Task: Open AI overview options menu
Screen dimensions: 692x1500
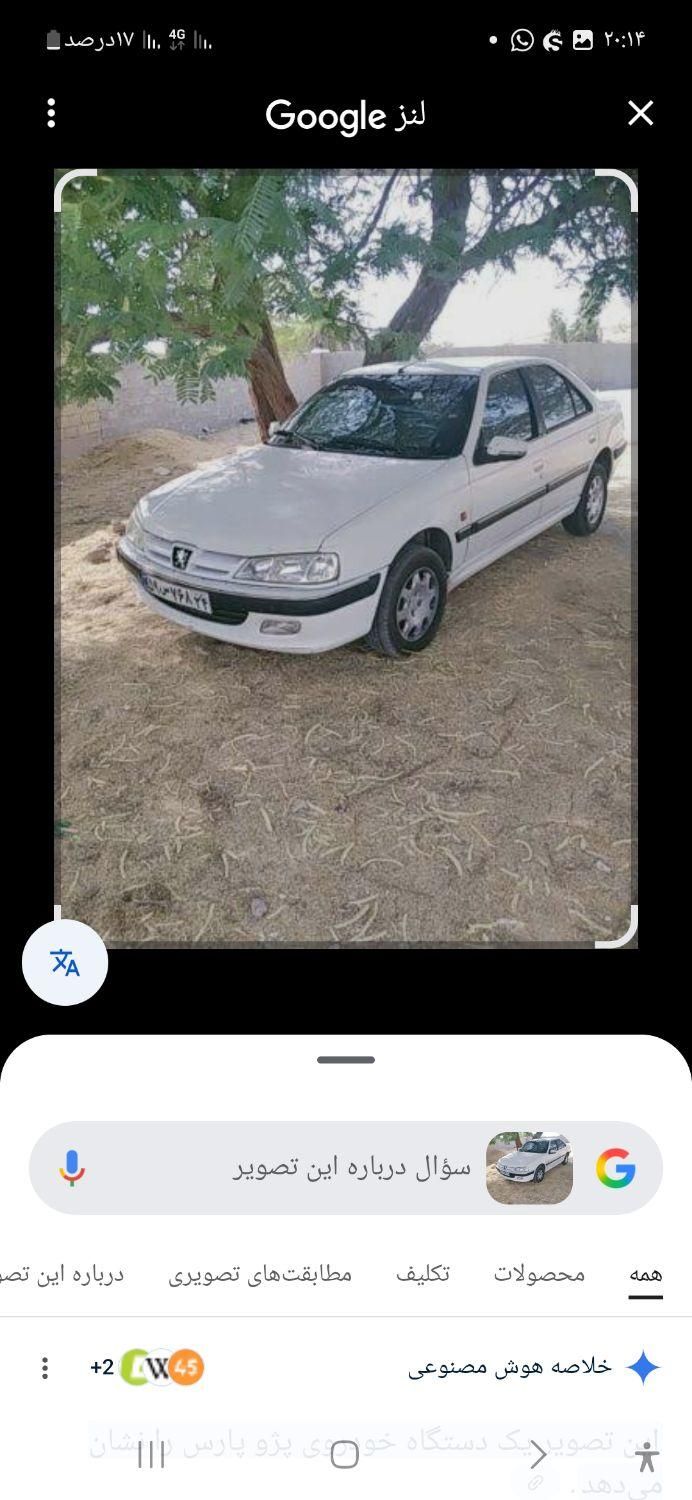Action: coord(44,1368)
